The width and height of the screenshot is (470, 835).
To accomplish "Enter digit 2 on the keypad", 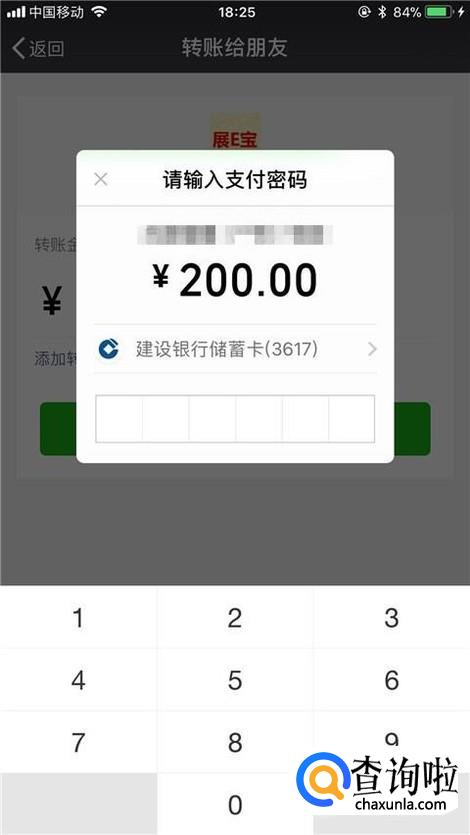I will (x=235, y=618).
